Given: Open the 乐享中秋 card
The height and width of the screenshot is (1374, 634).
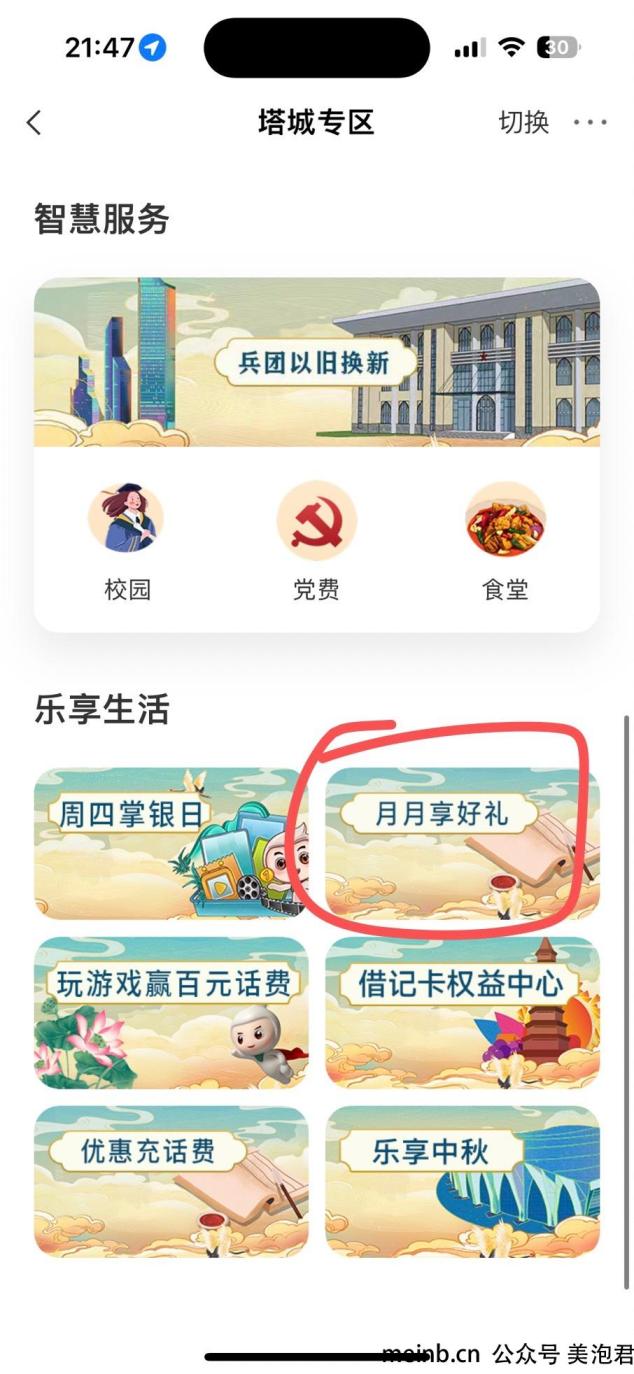Looking at the screenshot, I should (462, 1181).
